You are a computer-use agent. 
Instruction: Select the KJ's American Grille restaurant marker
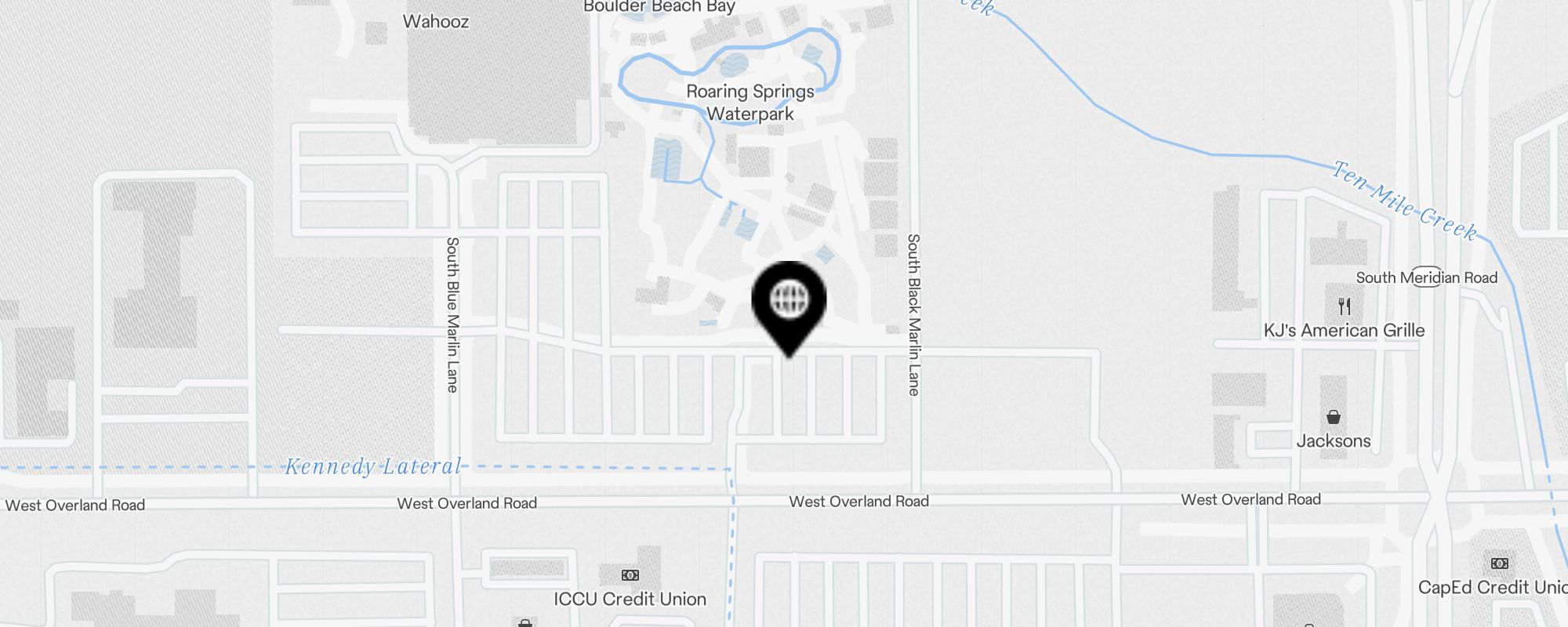pos(1345,306)
